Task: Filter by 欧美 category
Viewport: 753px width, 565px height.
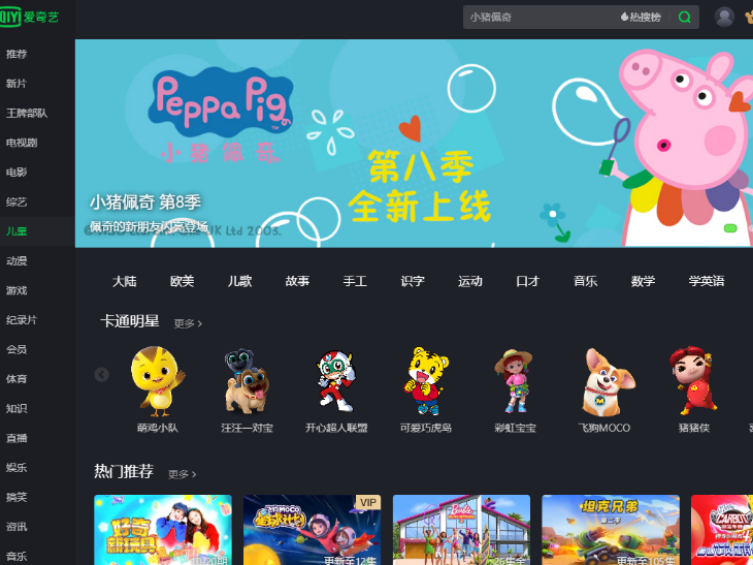Action: coord(182,281)
